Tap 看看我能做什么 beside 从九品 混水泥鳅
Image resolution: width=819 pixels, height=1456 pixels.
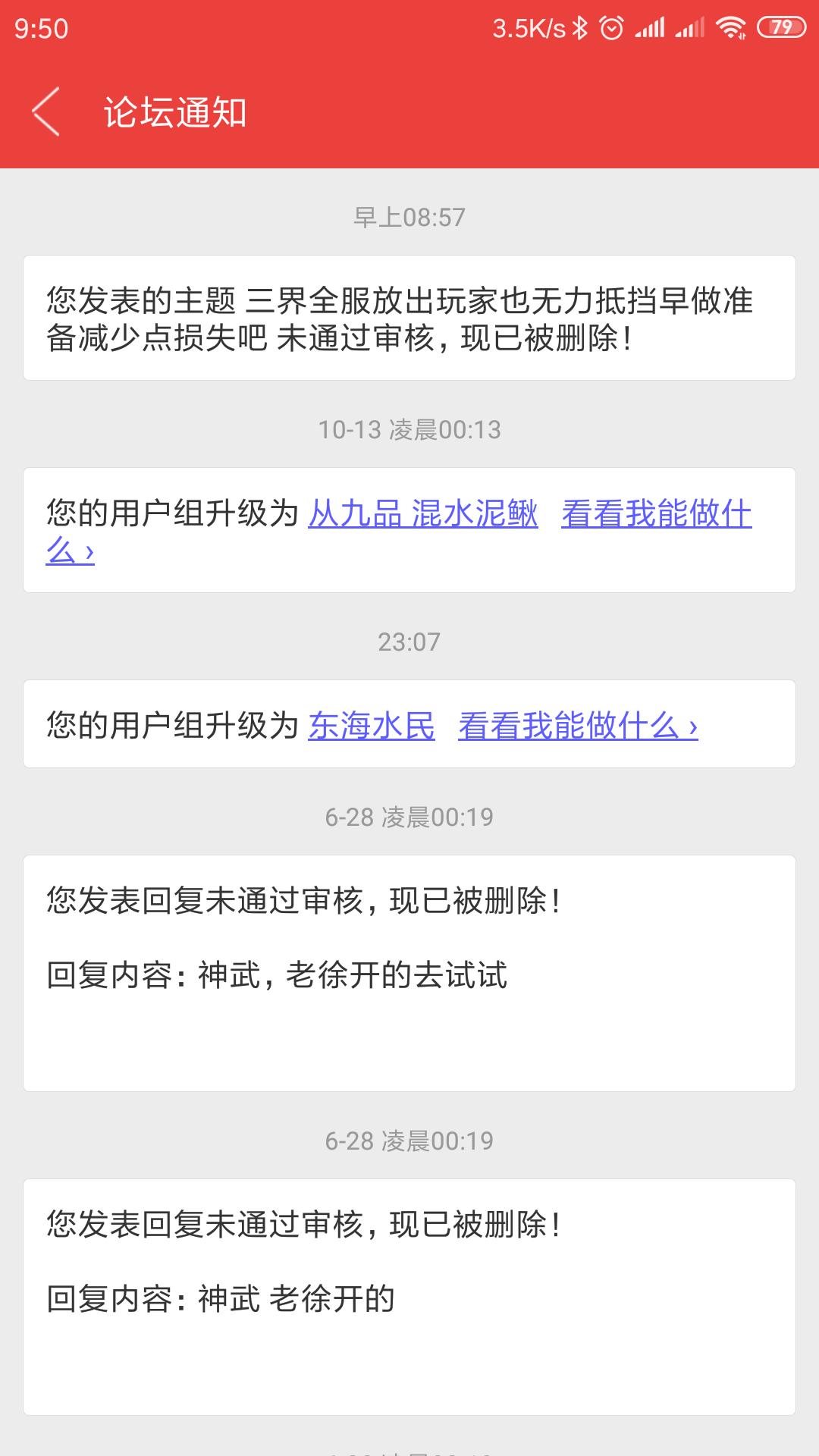coord(656,514)
